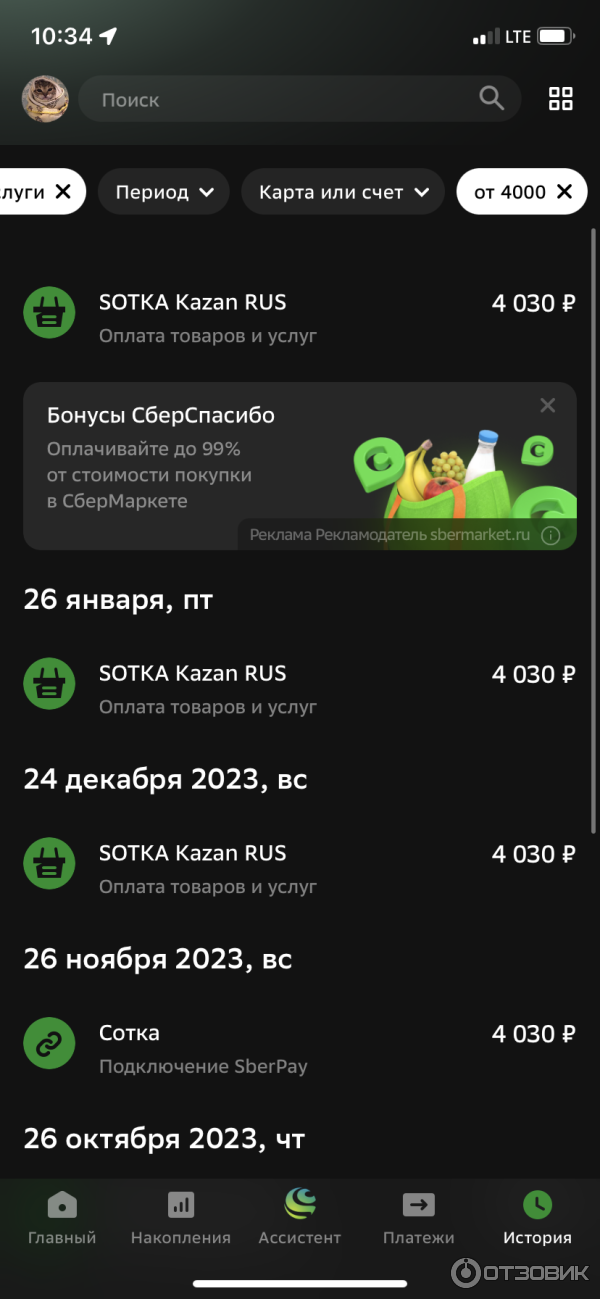The image size is (600, 1299).
Task: Open the SOTKA payment under 24 декабря 2023
Action: pyautogui.click(x=299, y=869)
